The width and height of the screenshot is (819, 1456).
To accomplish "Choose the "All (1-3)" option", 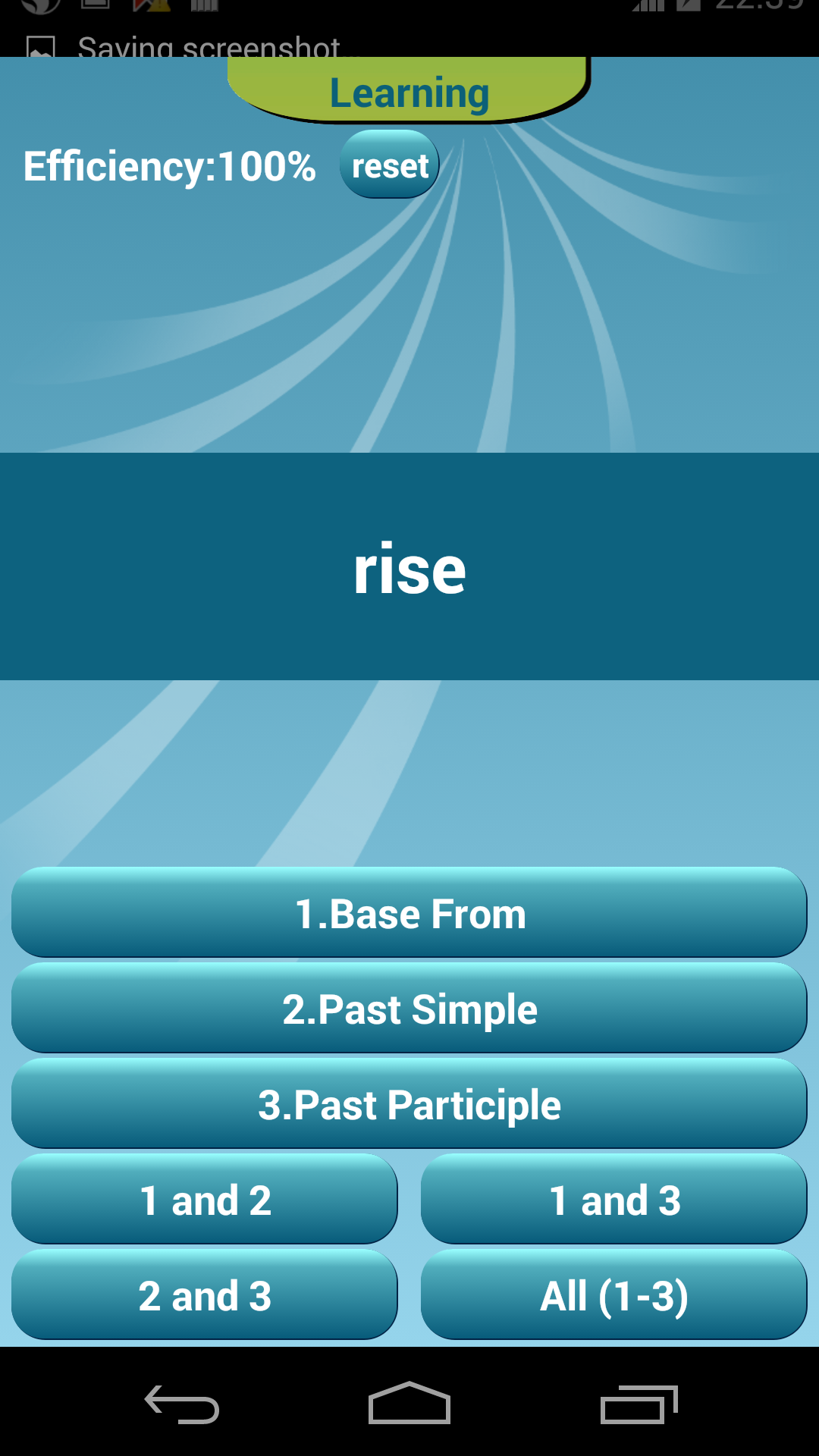I will [x=614, y=1295].
